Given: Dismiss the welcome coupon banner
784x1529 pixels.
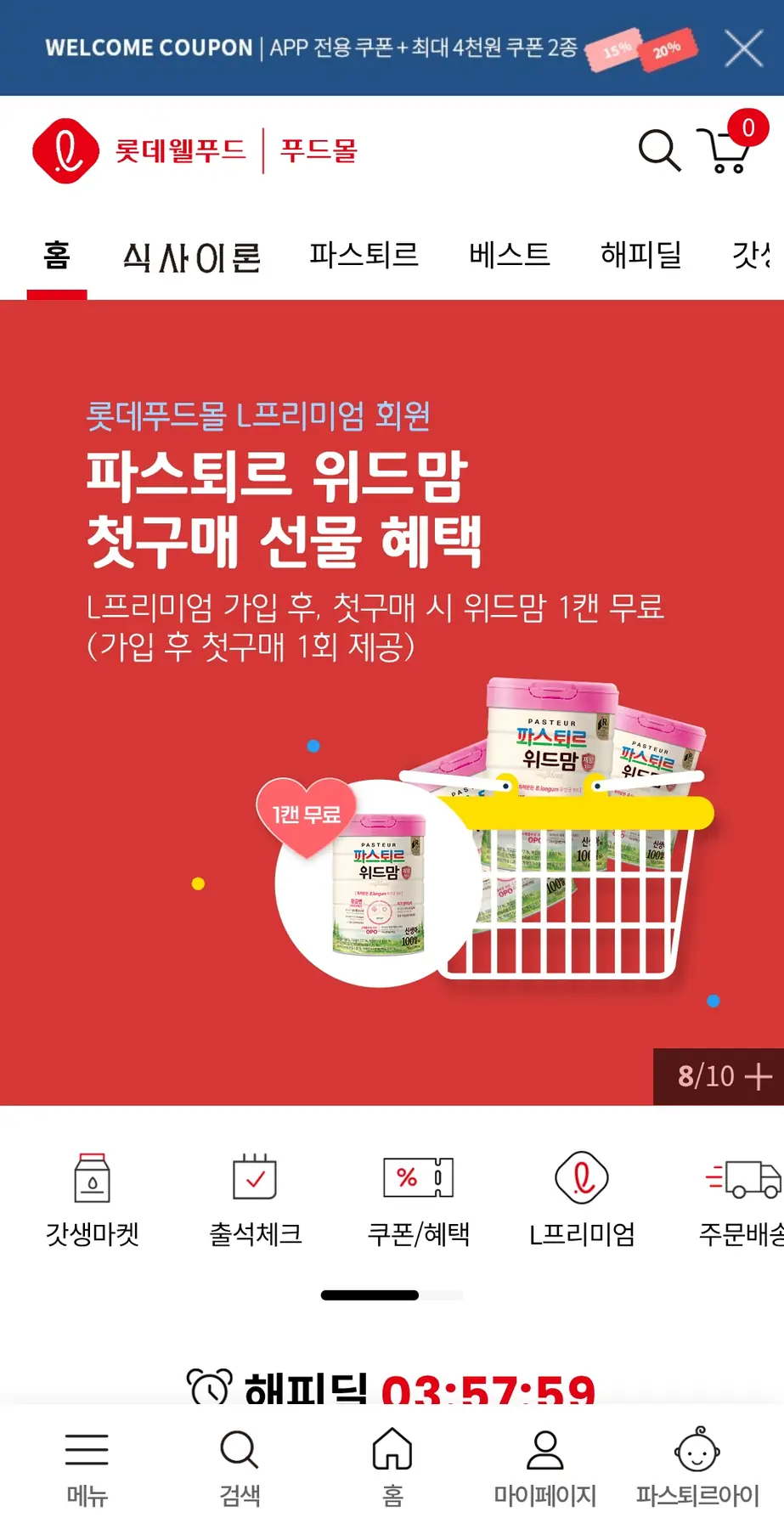Looking at the screenshot, I should click(x=743, y=48).
